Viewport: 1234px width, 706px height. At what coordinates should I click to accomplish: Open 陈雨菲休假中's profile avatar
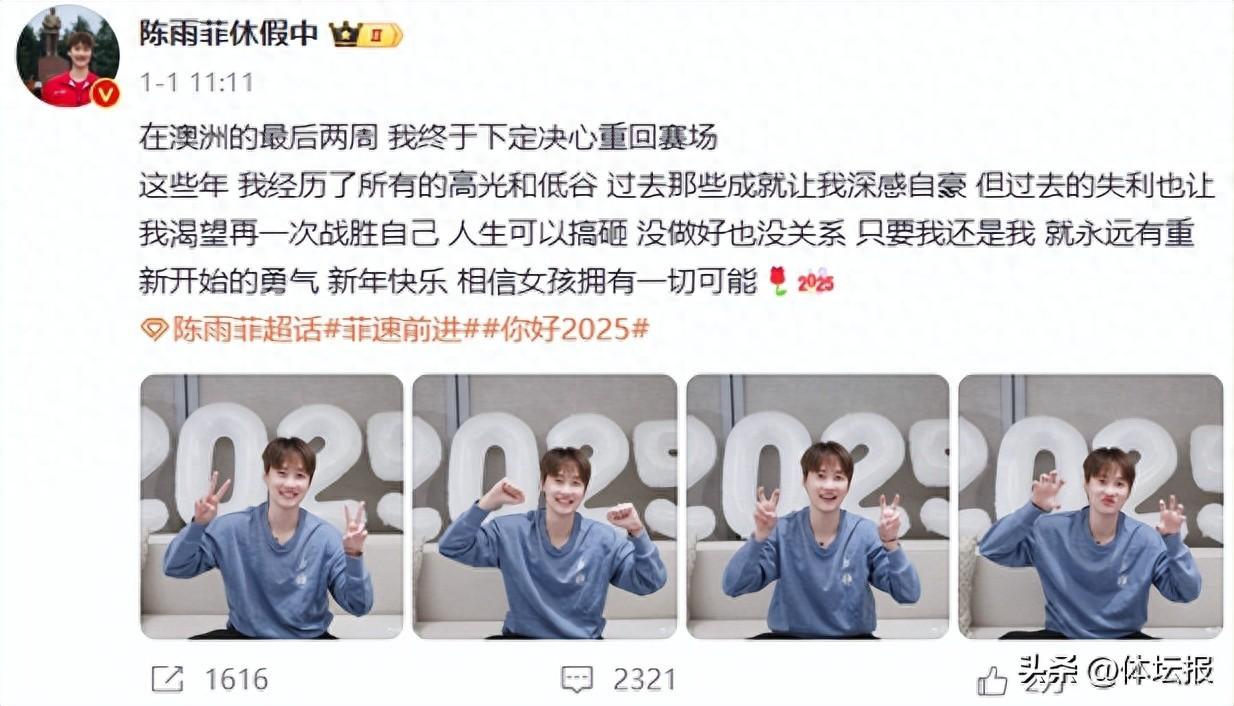[x=67, y=57]
